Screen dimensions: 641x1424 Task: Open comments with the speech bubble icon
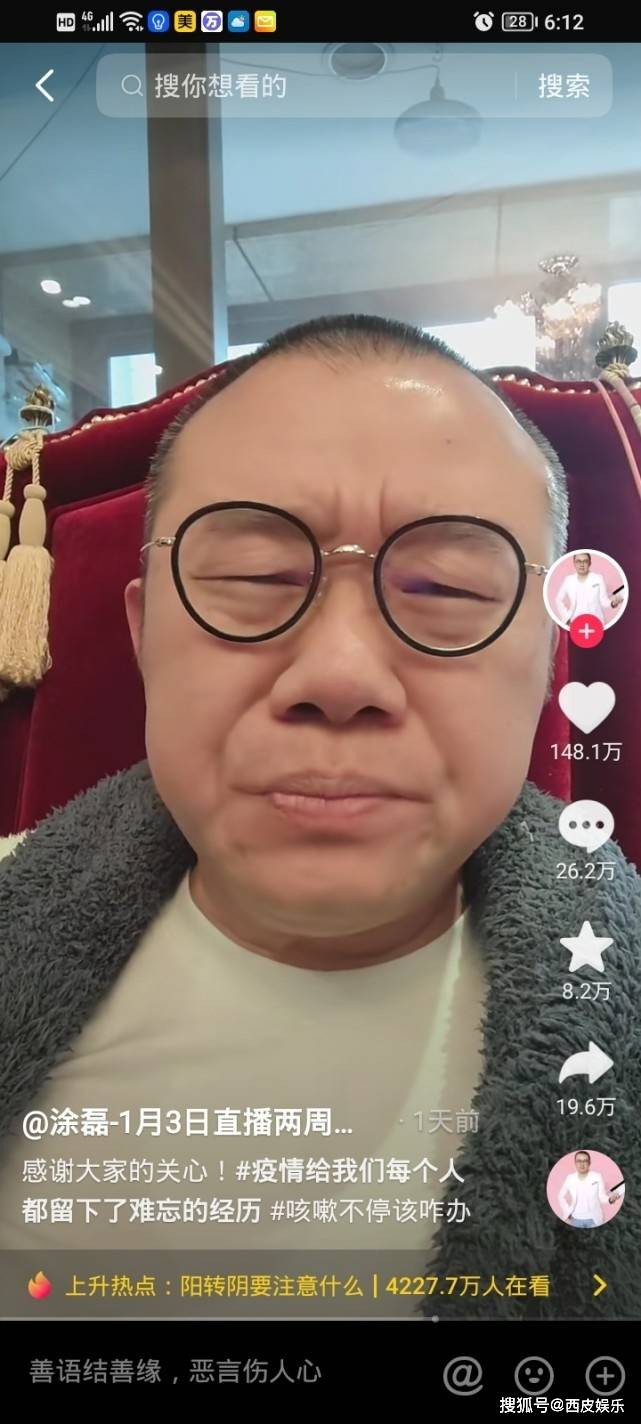(586, 827)
